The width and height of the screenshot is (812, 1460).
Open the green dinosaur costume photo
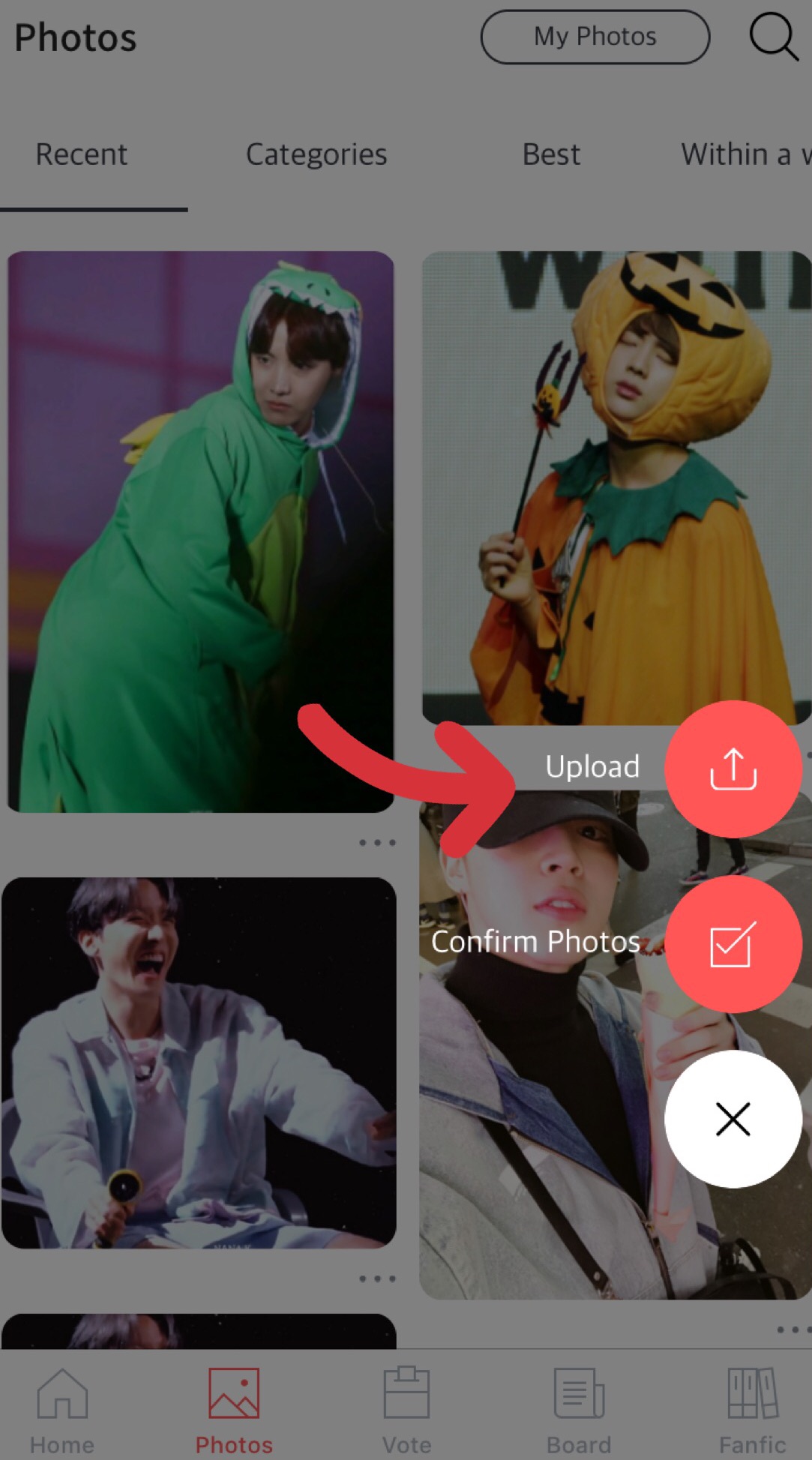(200, 531)
